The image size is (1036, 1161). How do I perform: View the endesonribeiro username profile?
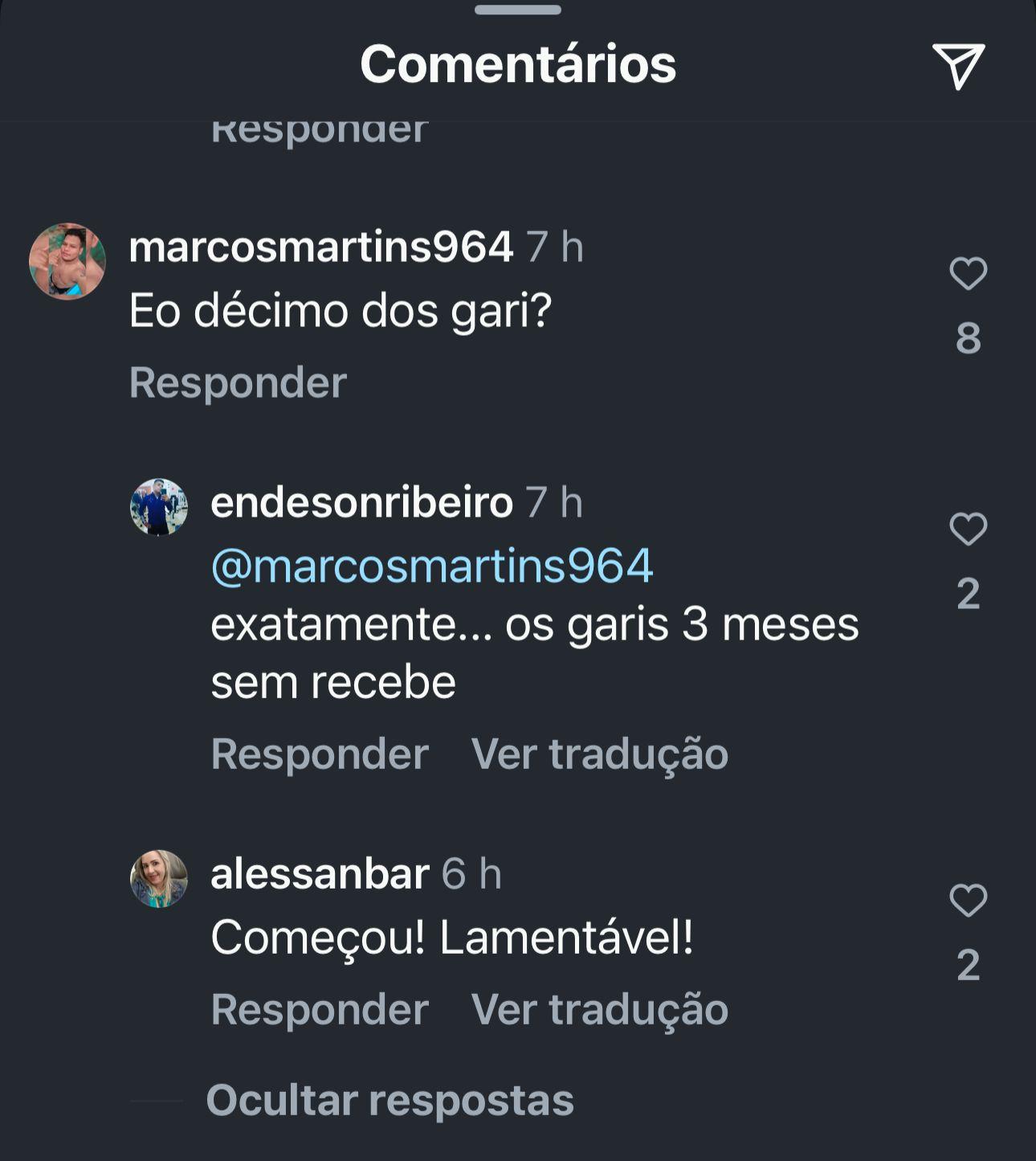click(361, 502)
